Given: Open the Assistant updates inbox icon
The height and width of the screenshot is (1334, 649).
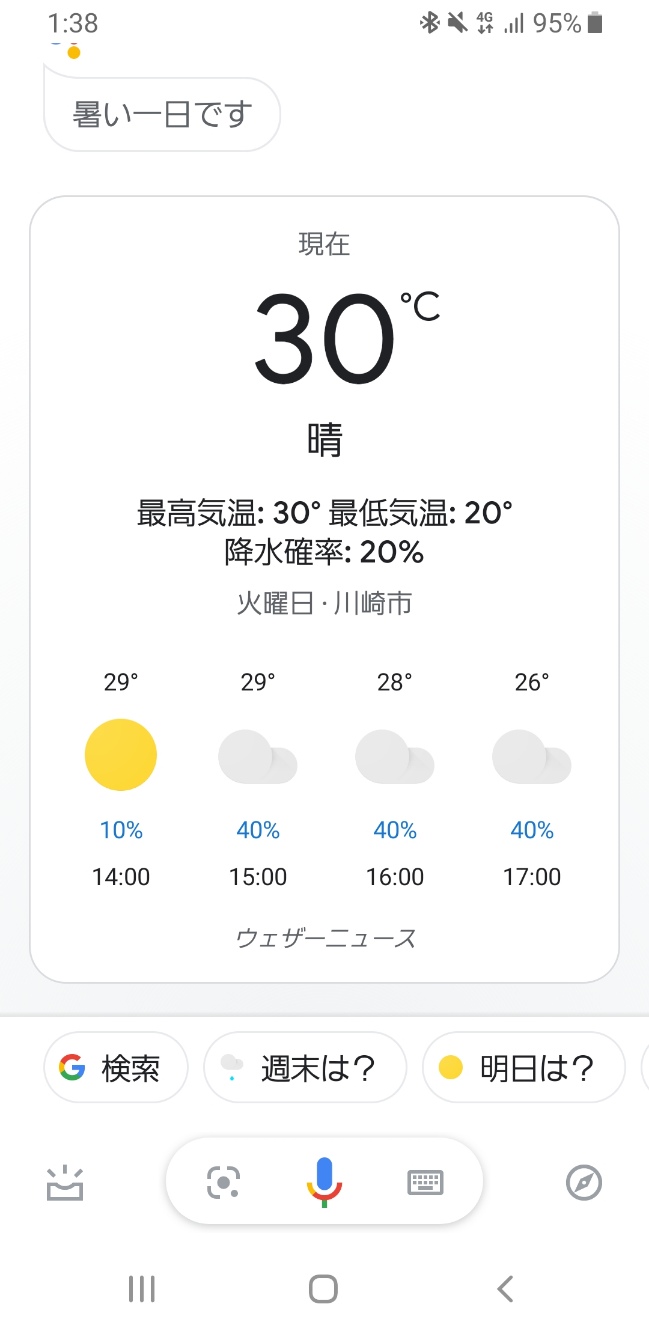Looking at the screenshot, I should [65, 1183].
